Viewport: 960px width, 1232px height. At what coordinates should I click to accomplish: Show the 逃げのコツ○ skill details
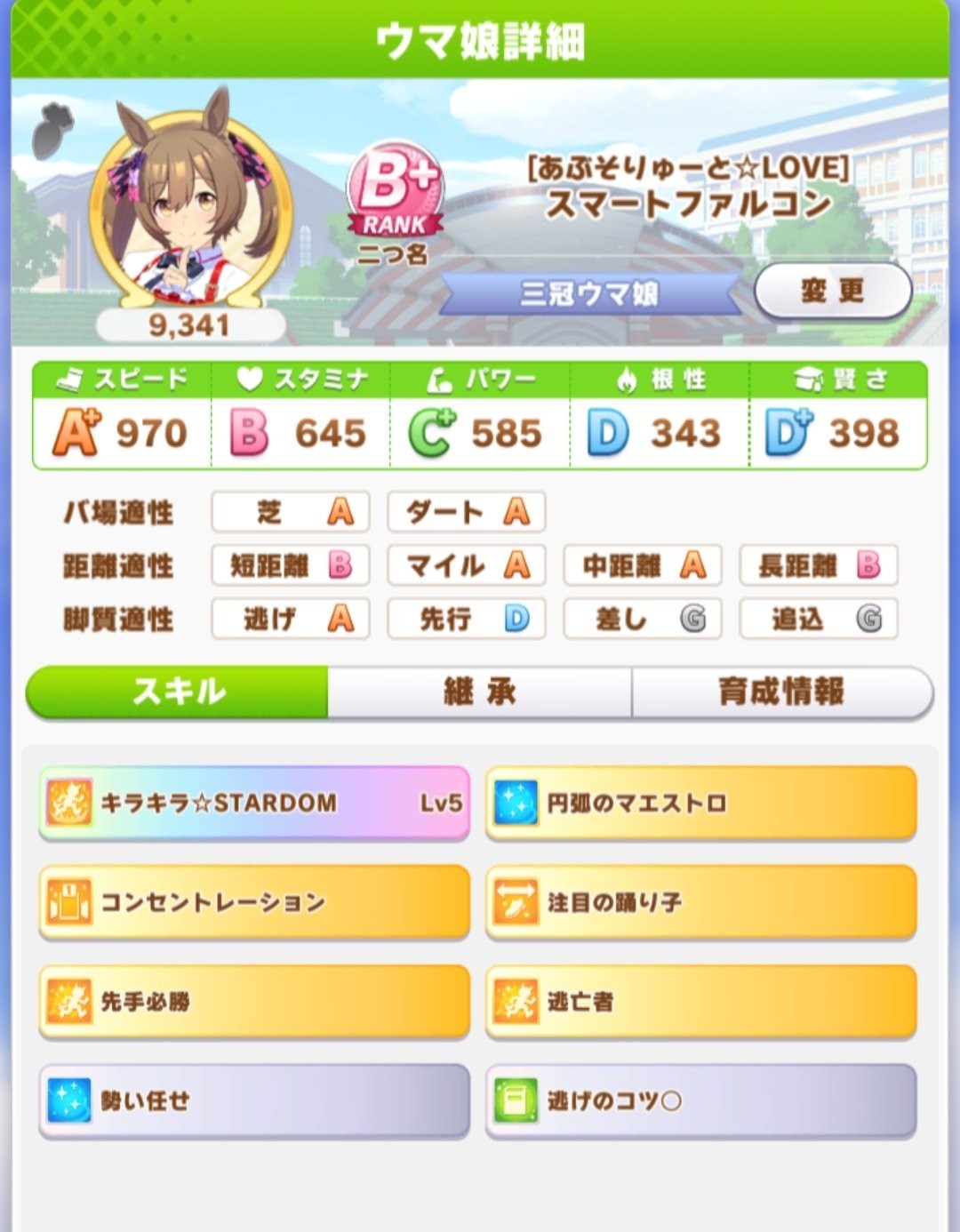point(700,1101)
